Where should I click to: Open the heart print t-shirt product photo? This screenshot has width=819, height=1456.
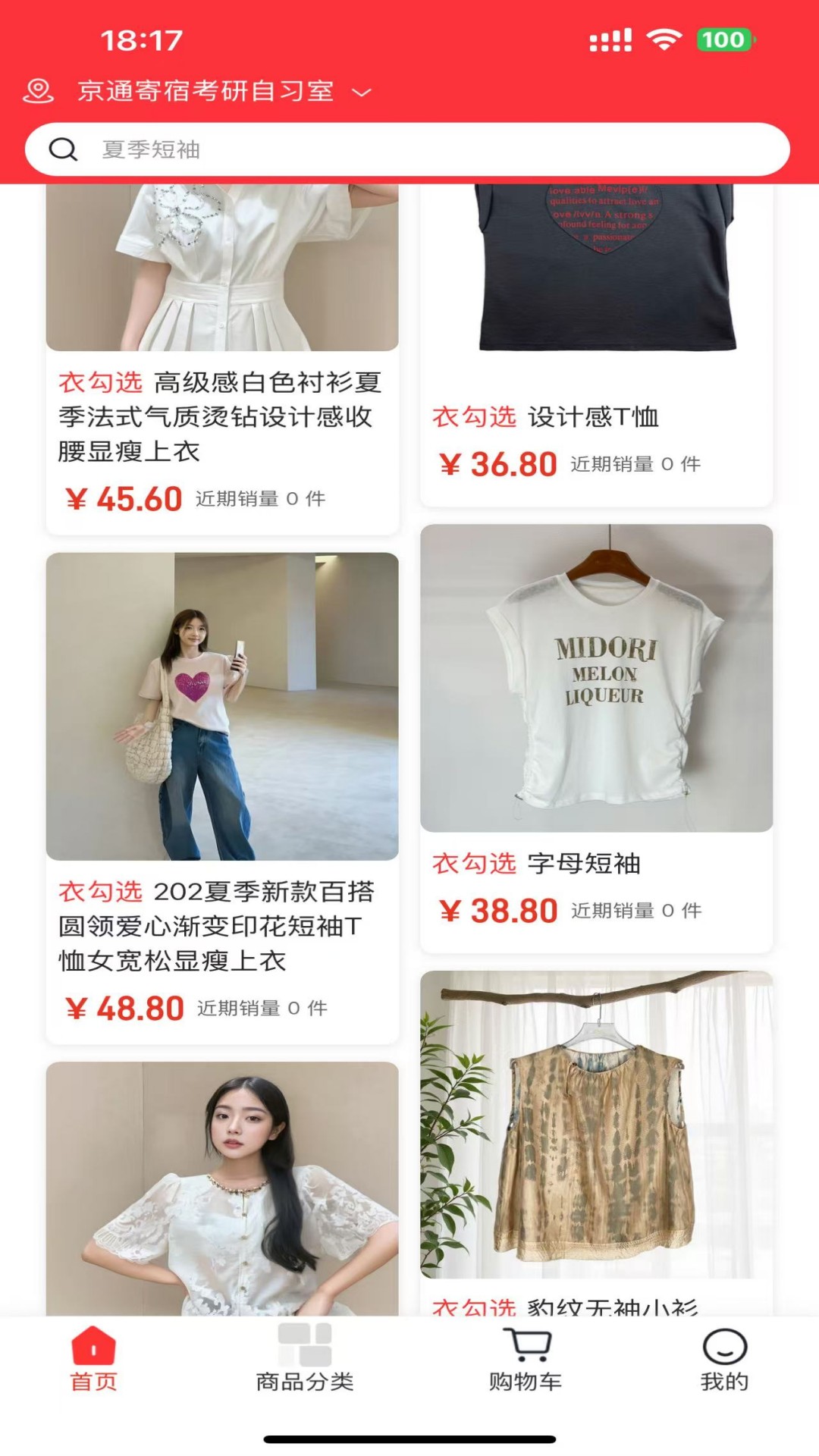(x=223, y=709)
